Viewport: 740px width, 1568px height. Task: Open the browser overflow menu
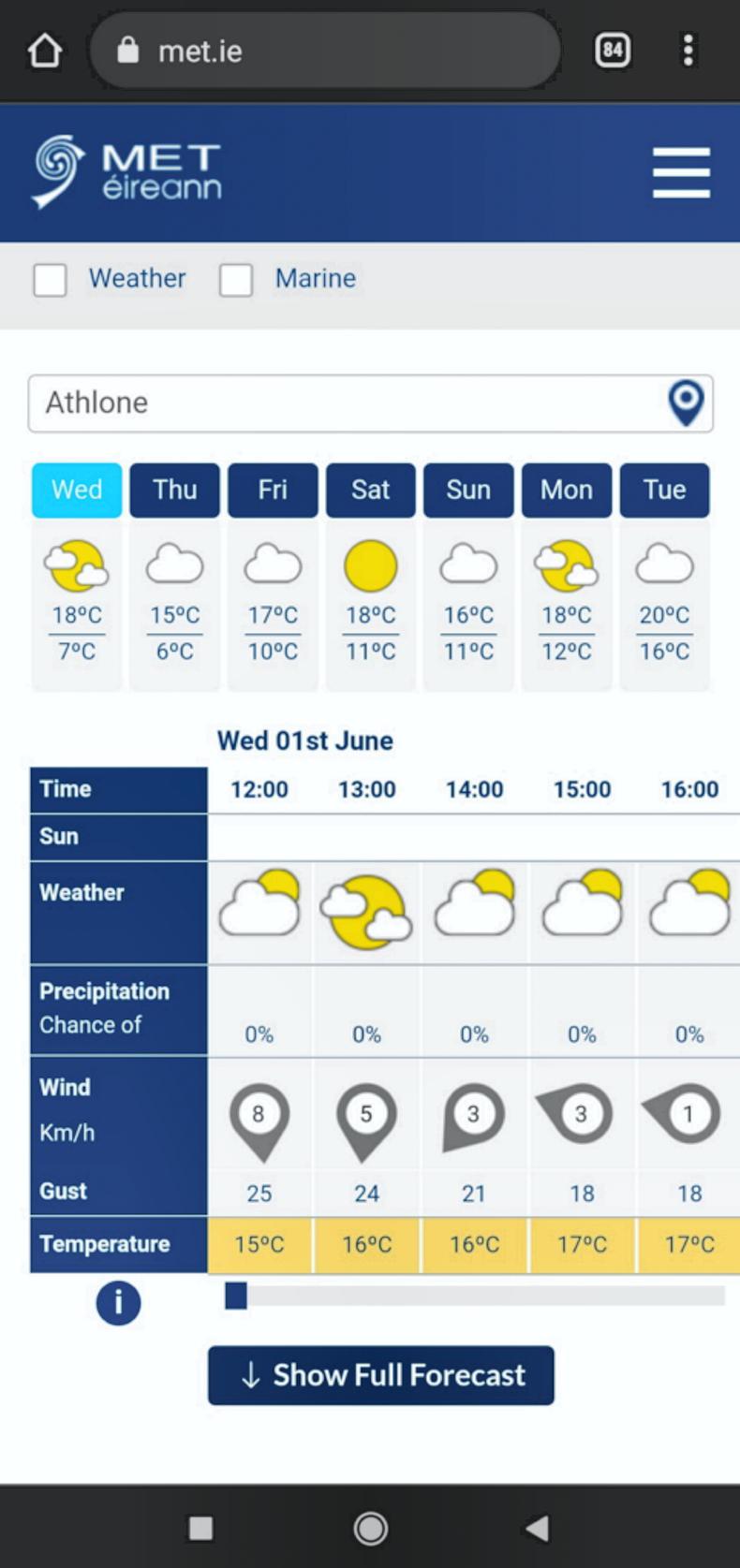[688, 50]
